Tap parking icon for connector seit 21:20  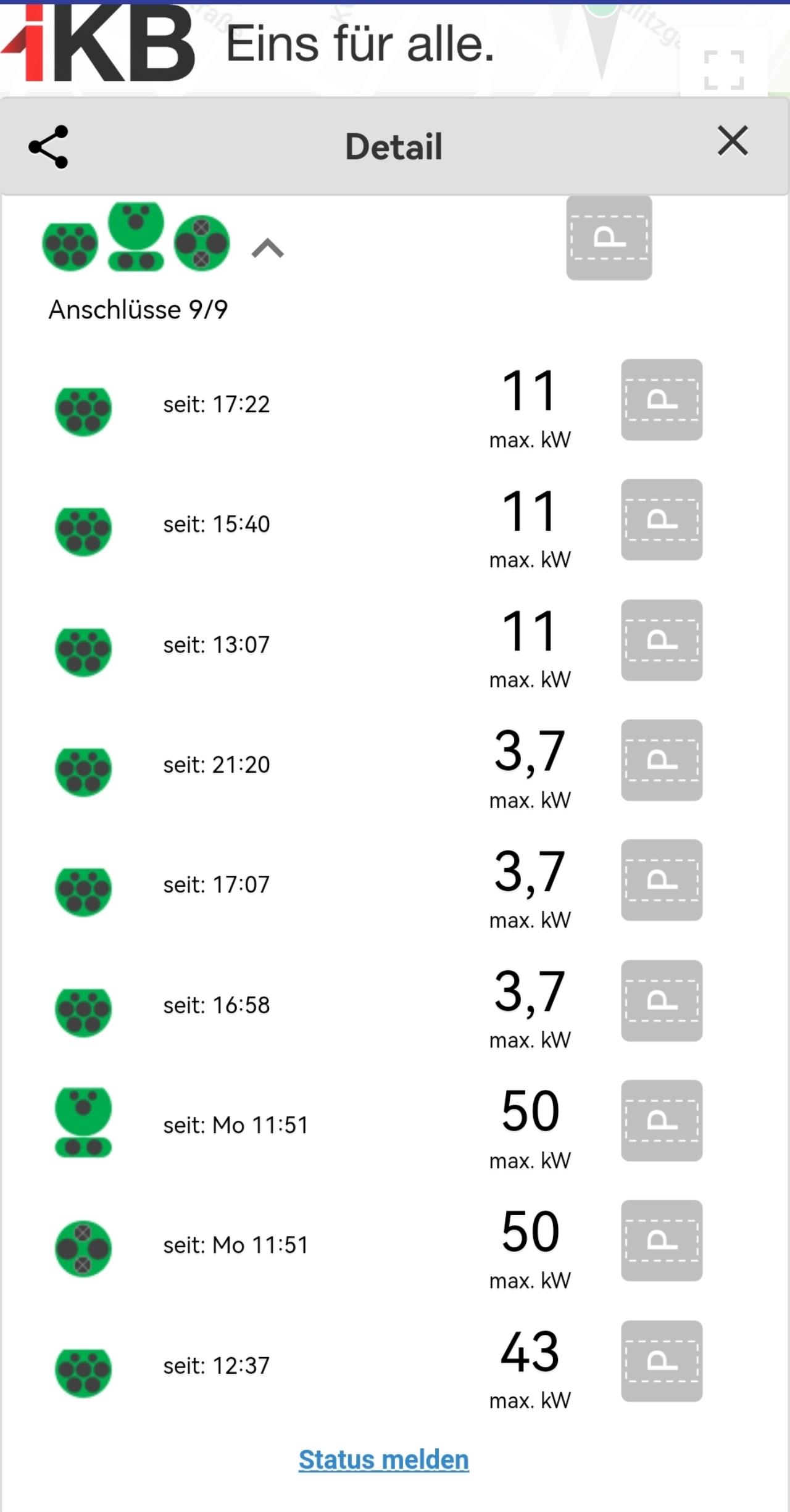tap(662, 760)
